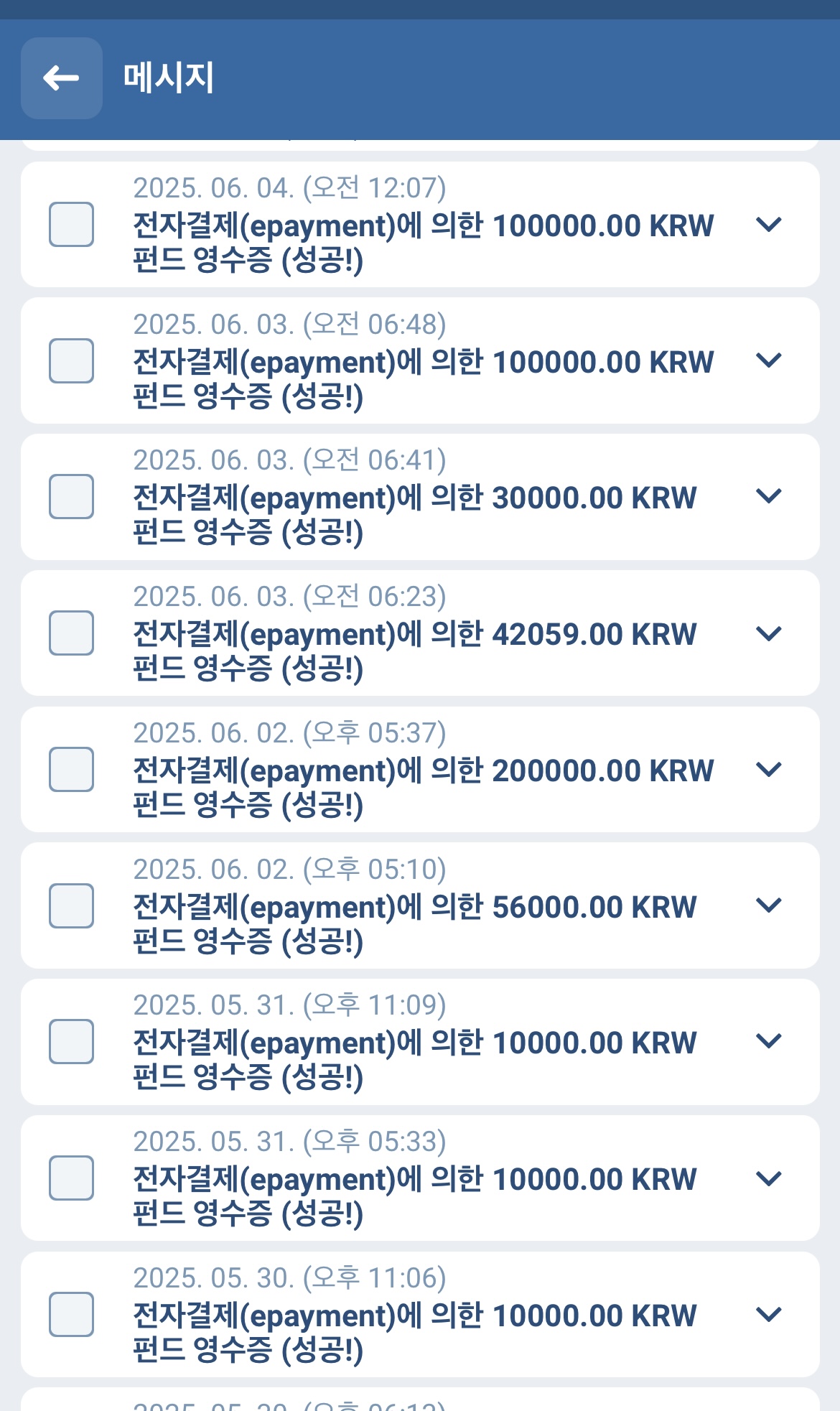
Task: Check the box for the 오전 06:48 message
Action: [71, 360]
